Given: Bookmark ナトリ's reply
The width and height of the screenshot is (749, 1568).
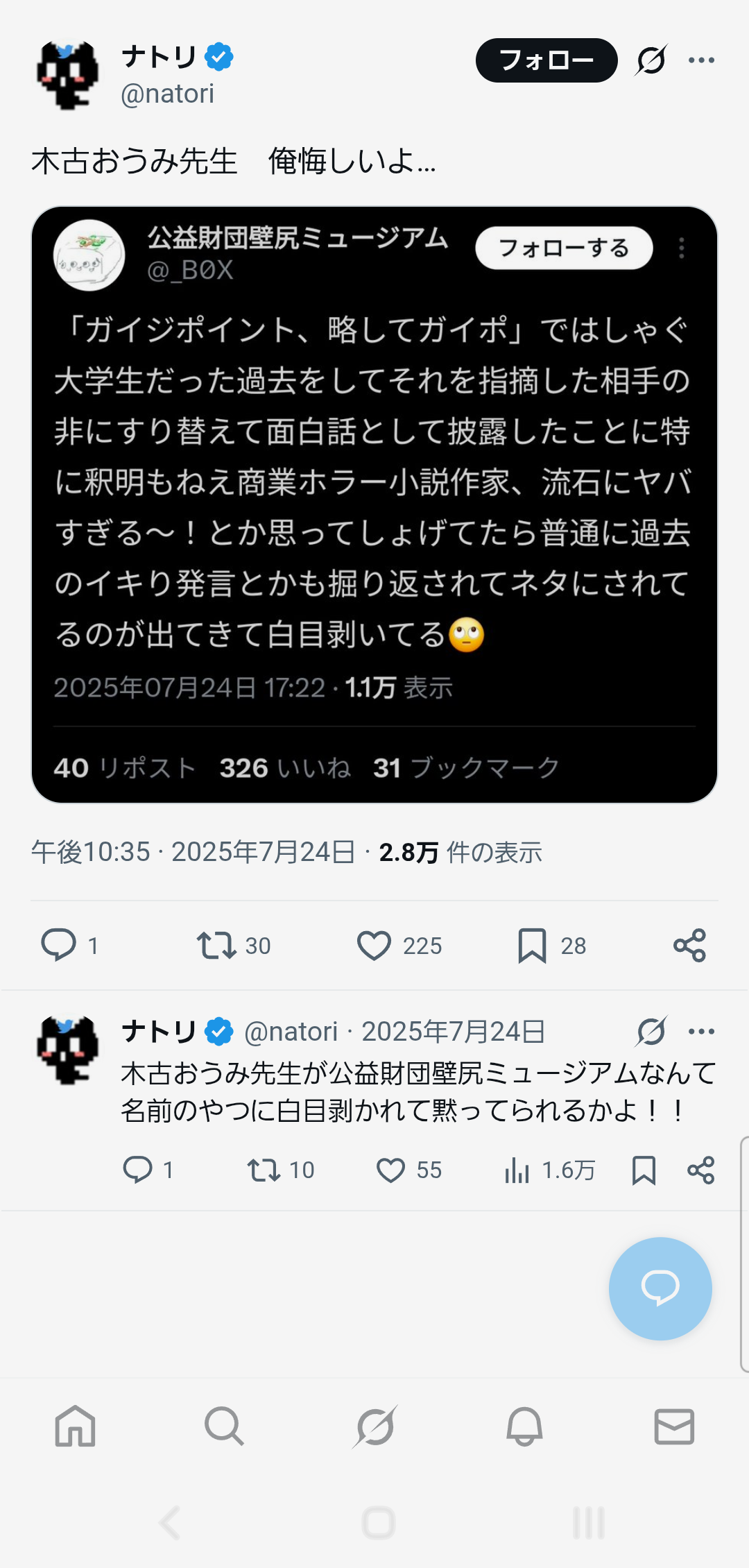Looking at the screenshot, I should [x=644, y=1170].
